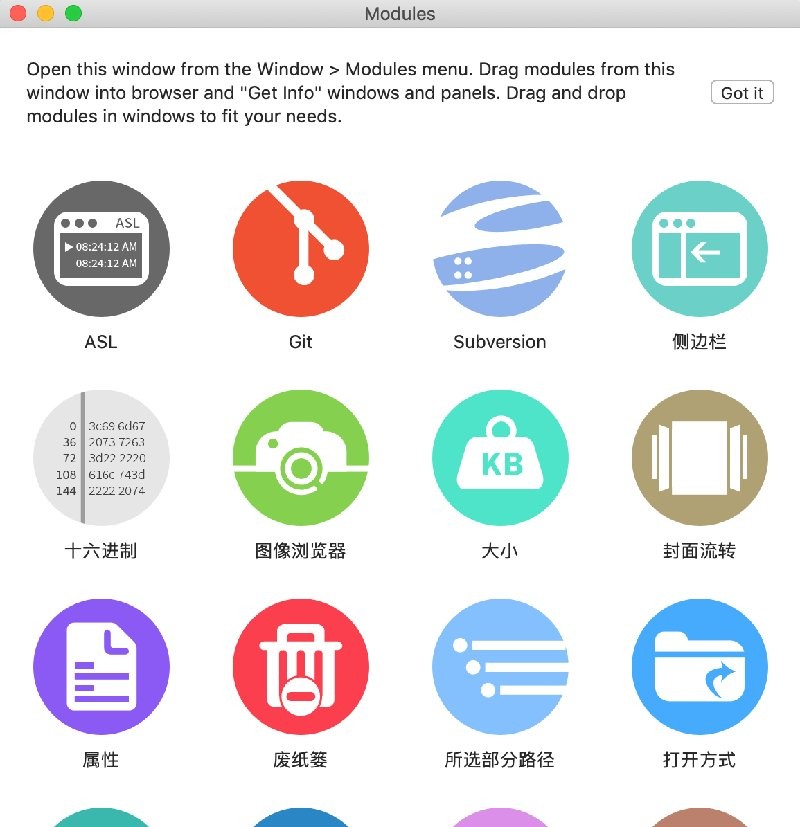This screenshot has width=800, height=827.
Task: Pick the 属性 attributes module
Action: 101,667
